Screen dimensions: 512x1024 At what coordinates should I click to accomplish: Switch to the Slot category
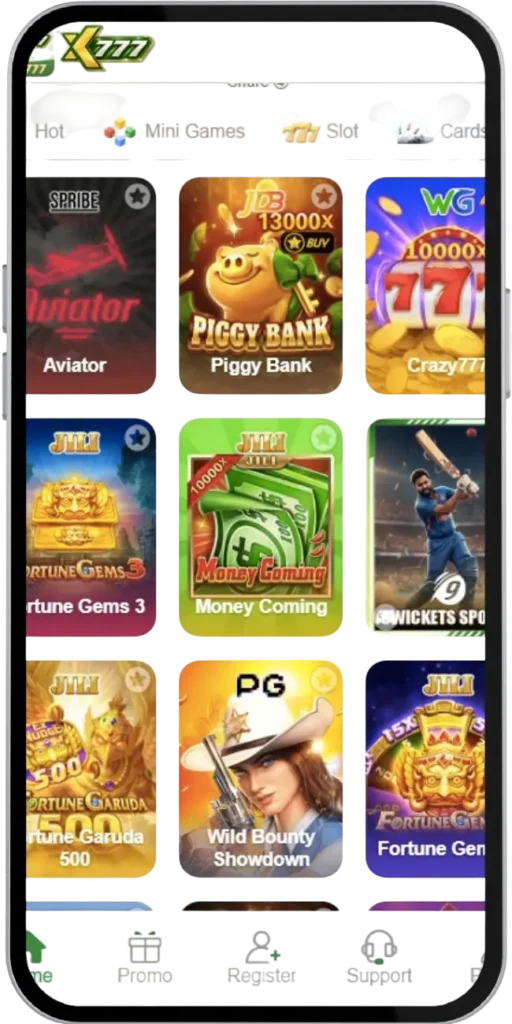click(x=320, y=131)
